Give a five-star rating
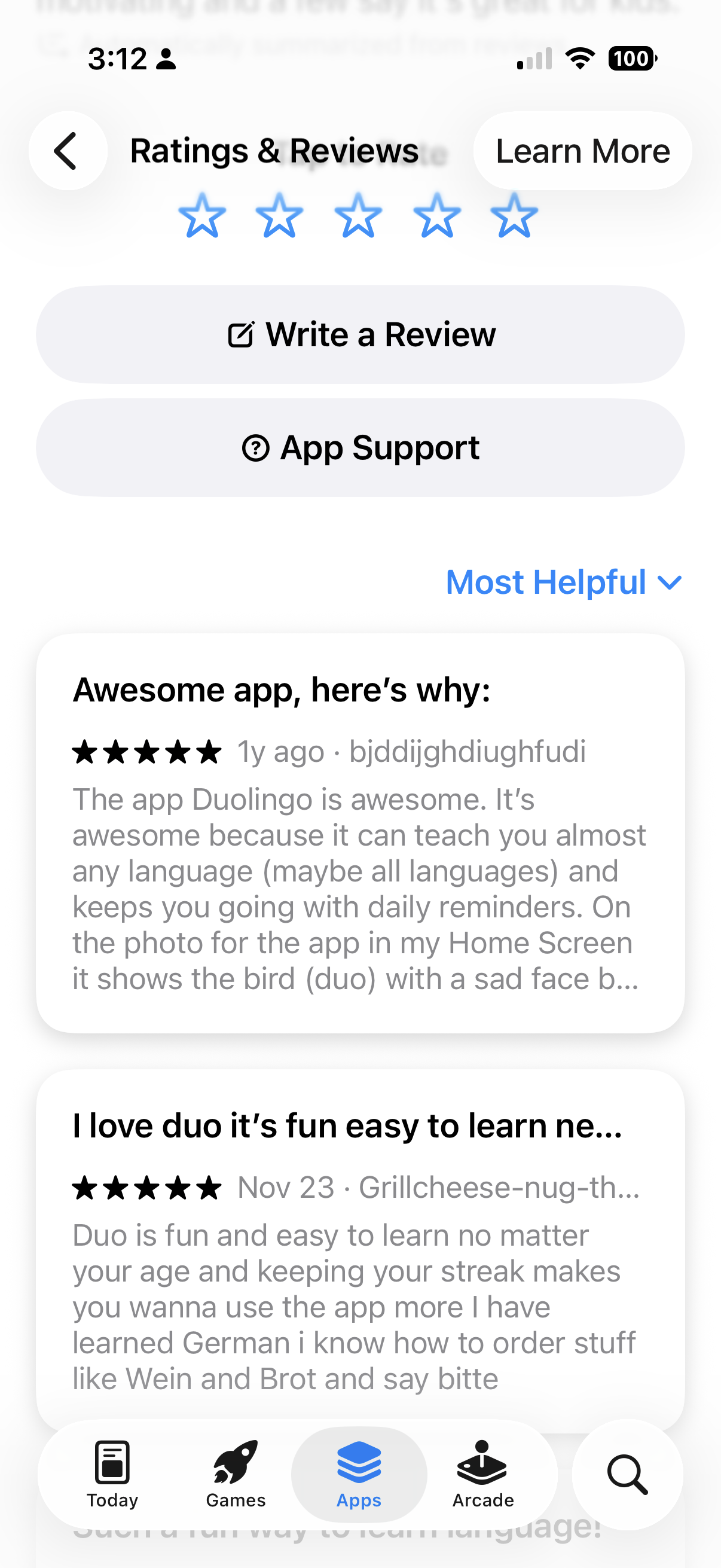This screenshot has height=1568, width=721. [x=514, y=215]
